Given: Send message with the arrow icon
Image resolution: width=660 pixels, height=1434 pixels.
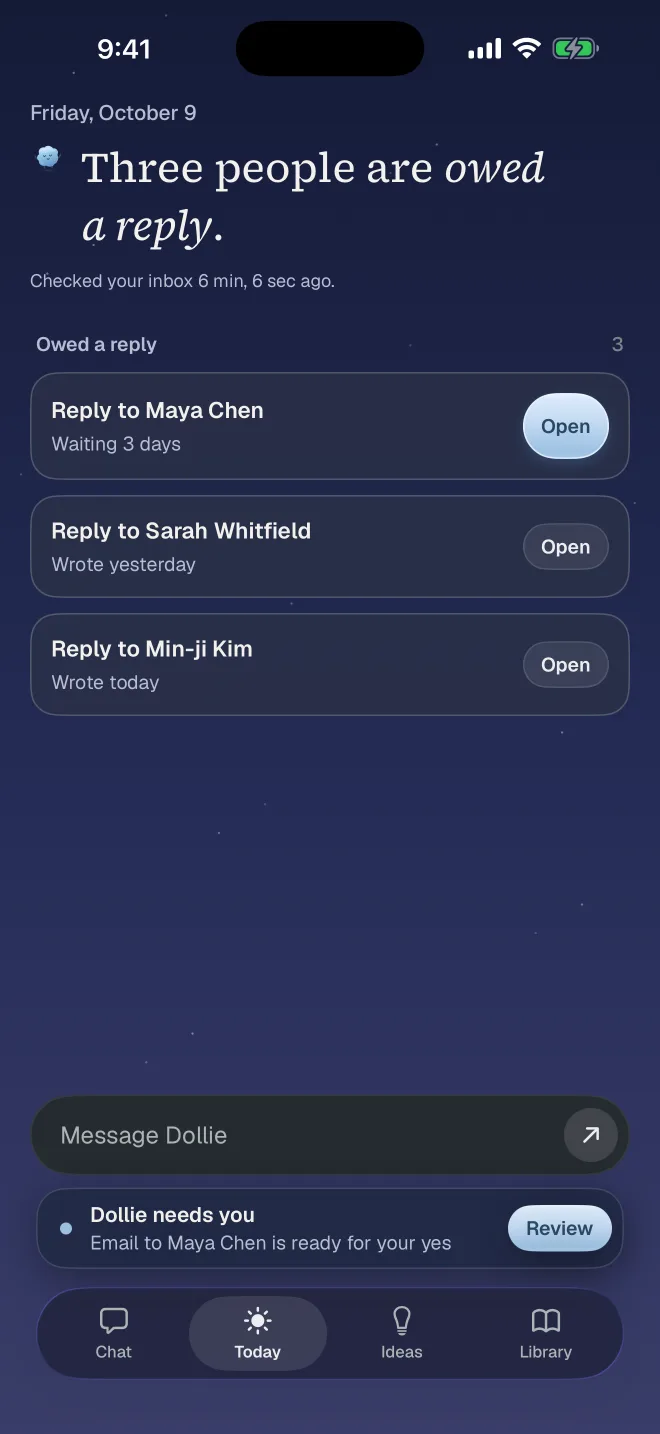Looking at the screenshot, I should click(591, 1135).
